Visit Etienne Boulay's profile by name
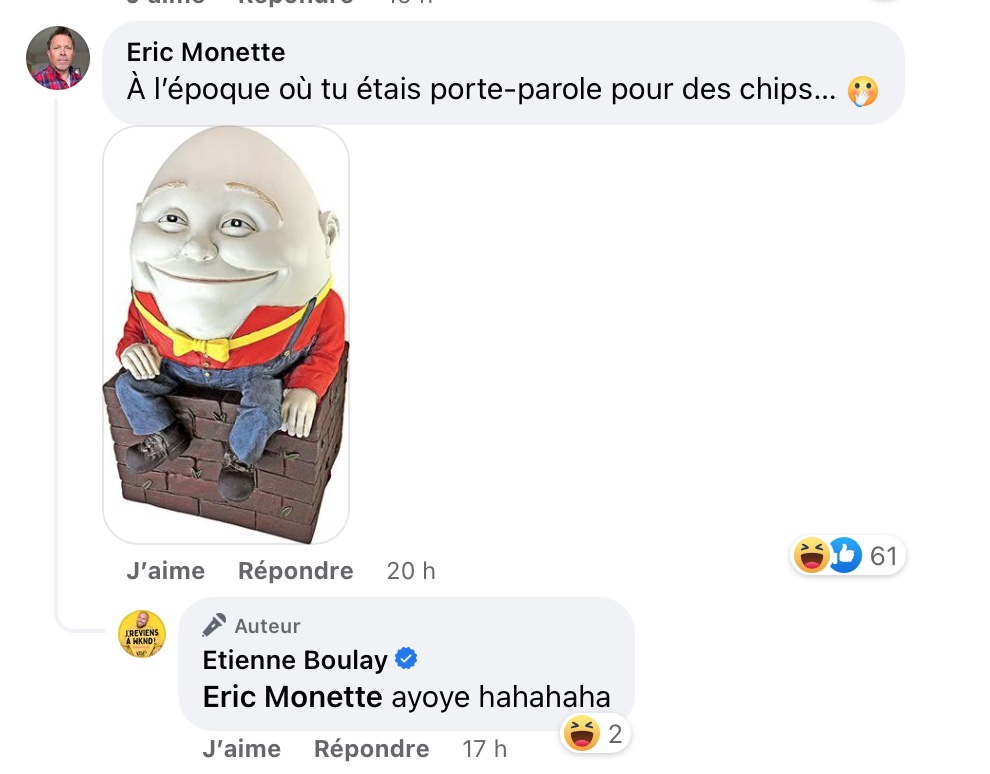This screenshot has height=774, width=990. (x=295, y=660)
